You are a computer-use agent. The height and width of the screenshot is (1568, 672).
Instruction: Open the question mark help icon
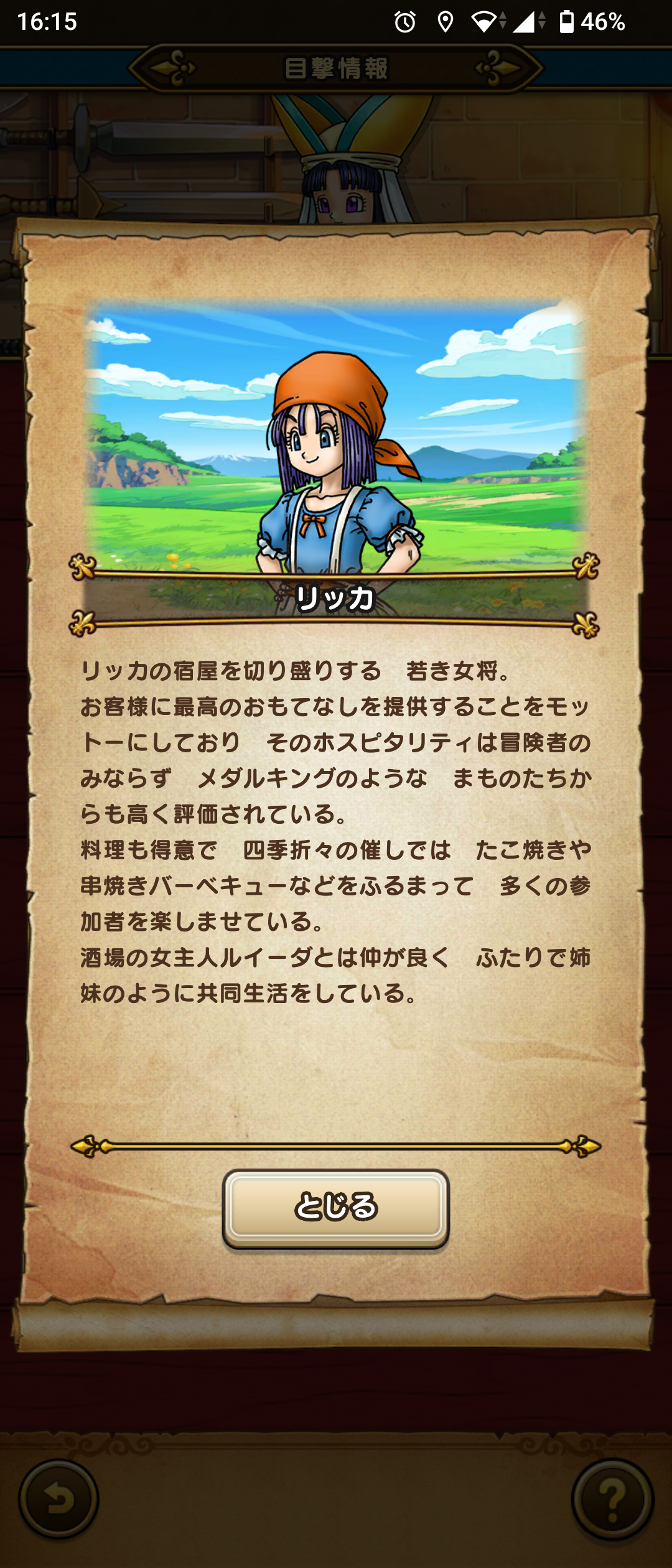tap(612, 1500)
